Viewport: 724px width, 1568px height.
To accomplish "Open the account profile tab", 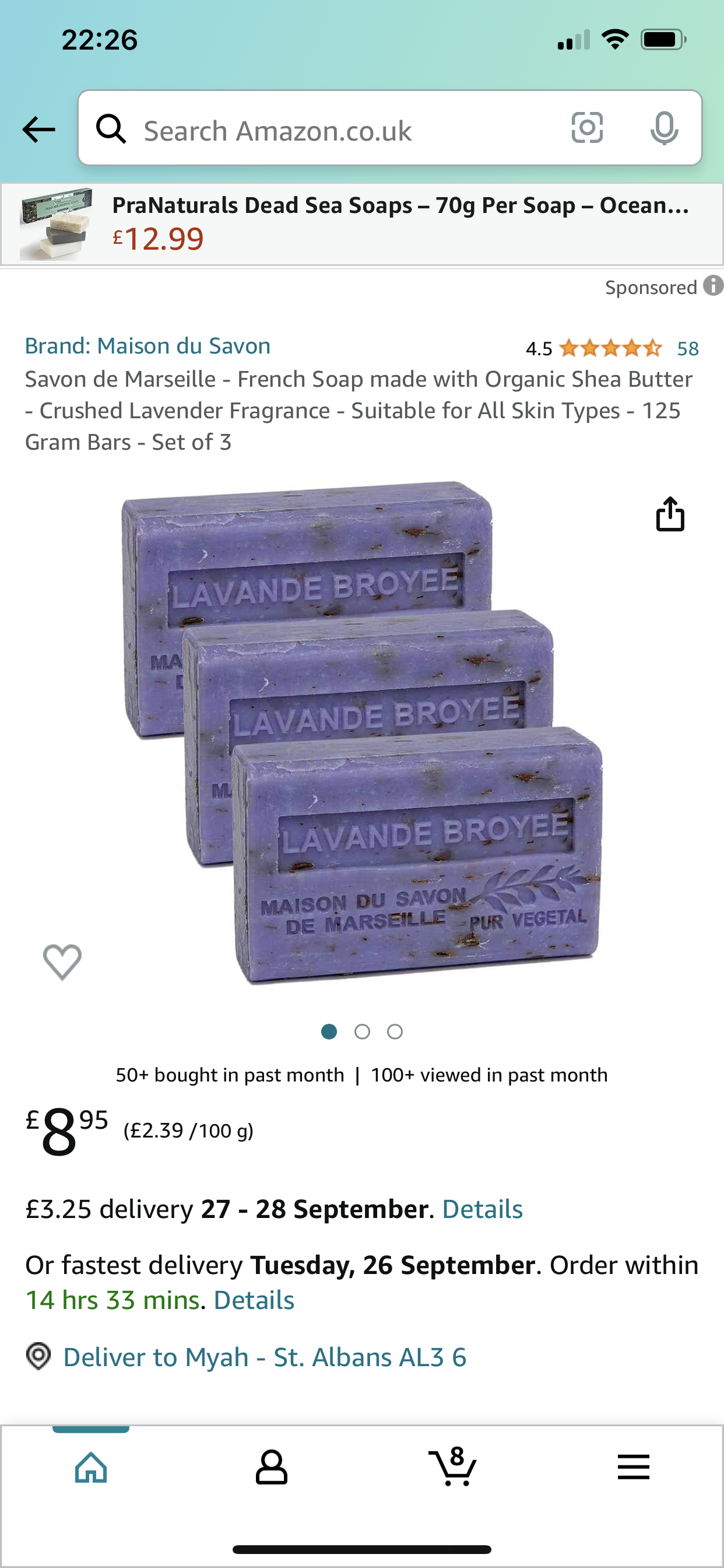I will pyautogui.click(x=271, y=1467).
